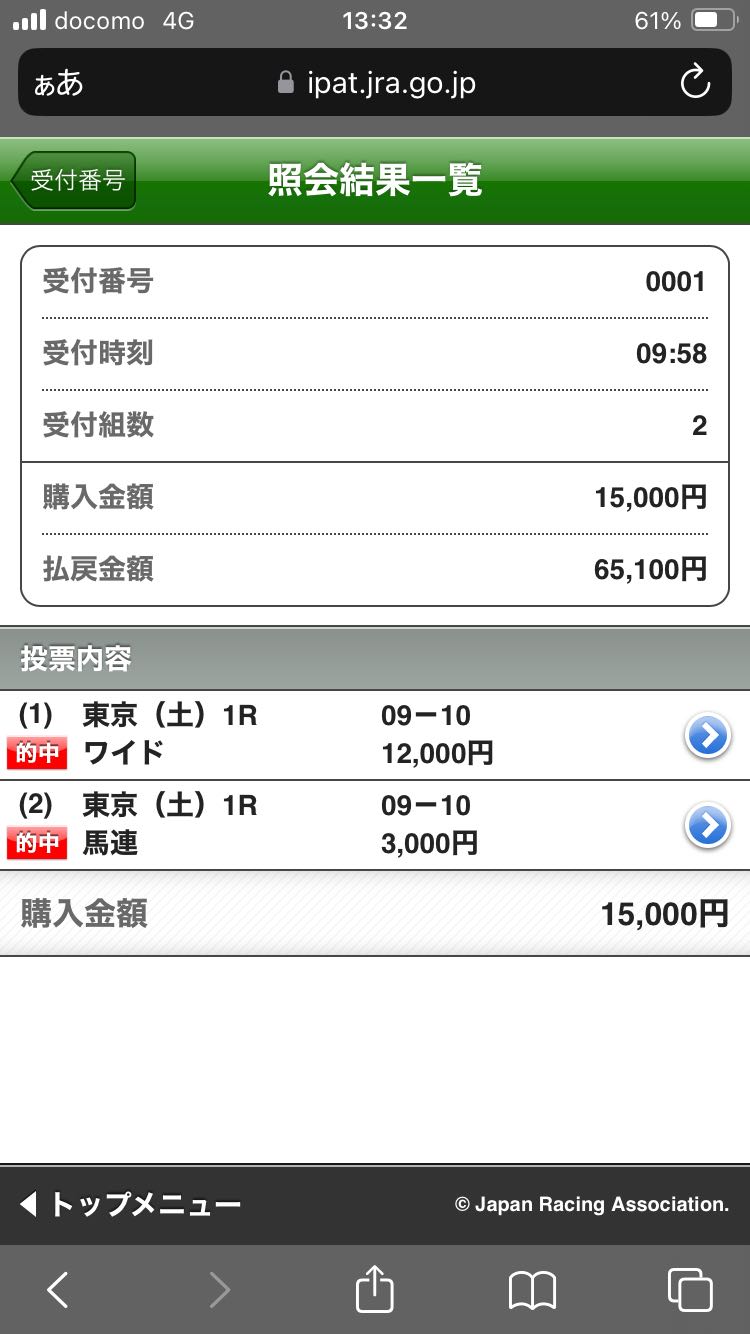
Task: Open details for ワイド 09-10 bet
Action: [707, 737]
